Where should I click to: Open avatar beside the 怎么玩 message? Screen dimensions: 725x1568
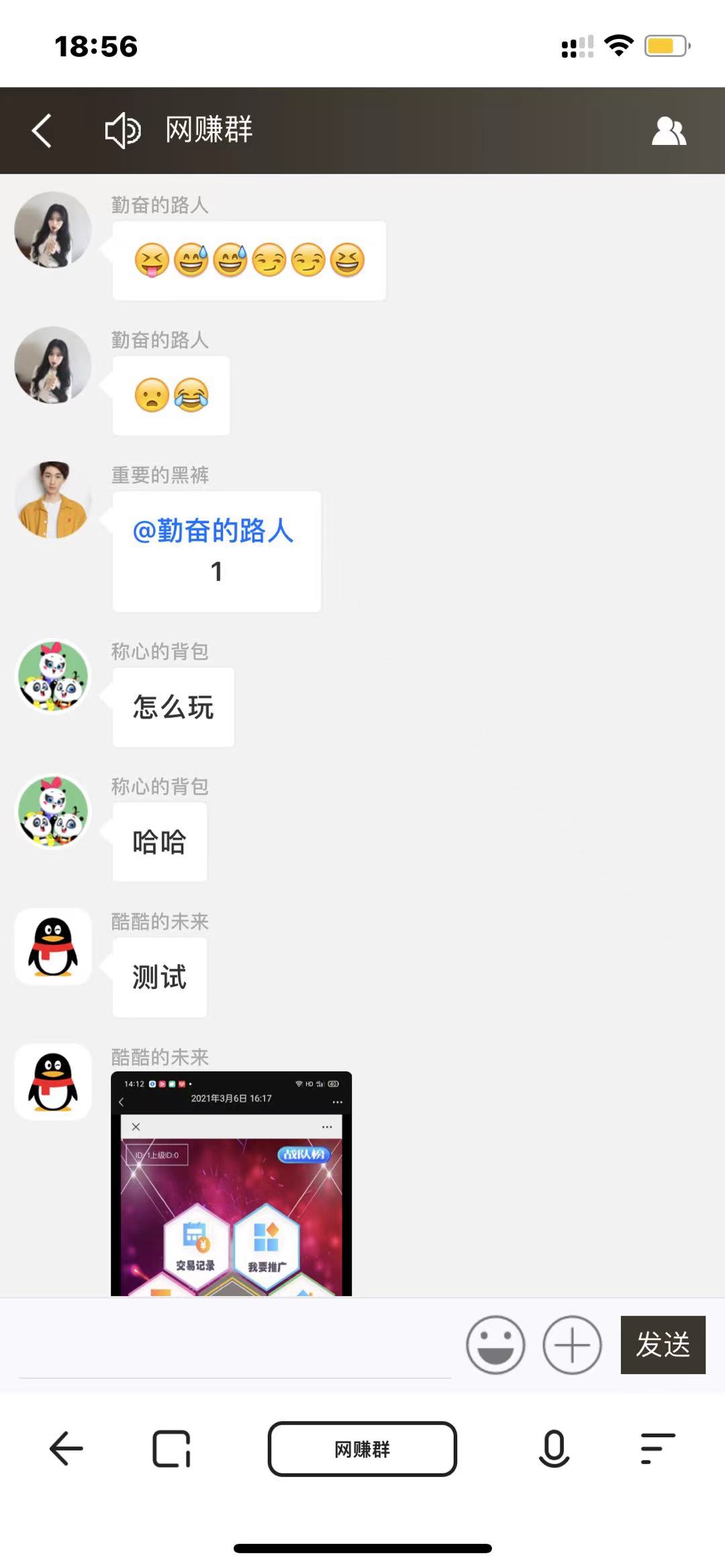(x=53, y=676)
